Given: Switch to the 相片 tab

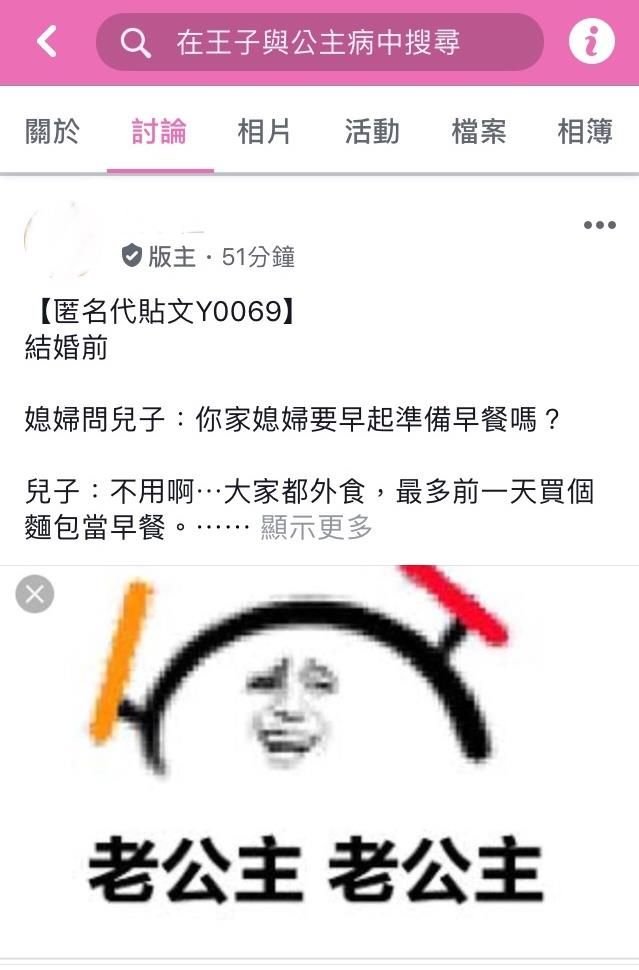Looking at the screenshot, I should click(x=264, y=132).
